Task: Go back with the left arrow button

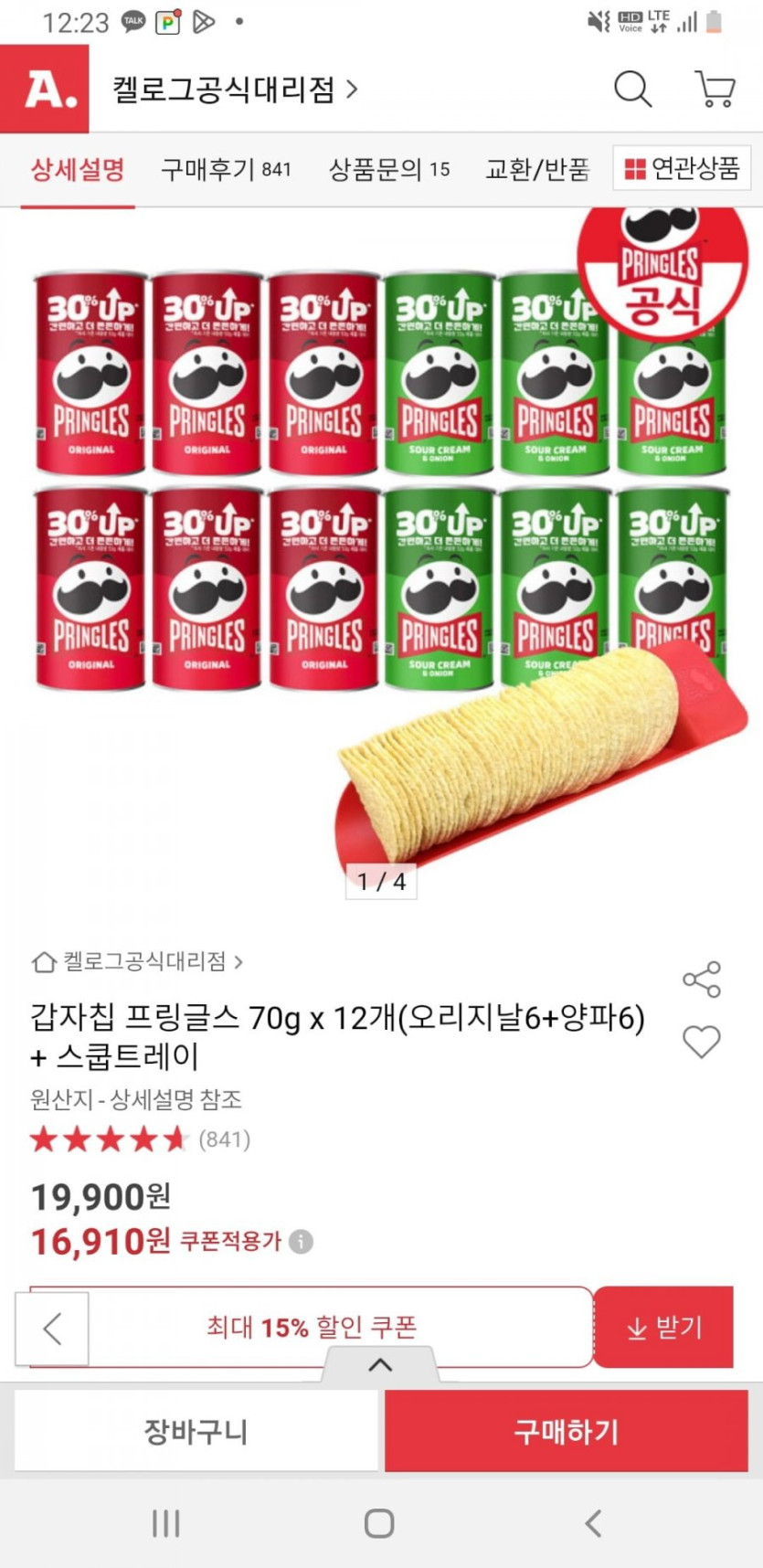Action: pos(52,1329)
